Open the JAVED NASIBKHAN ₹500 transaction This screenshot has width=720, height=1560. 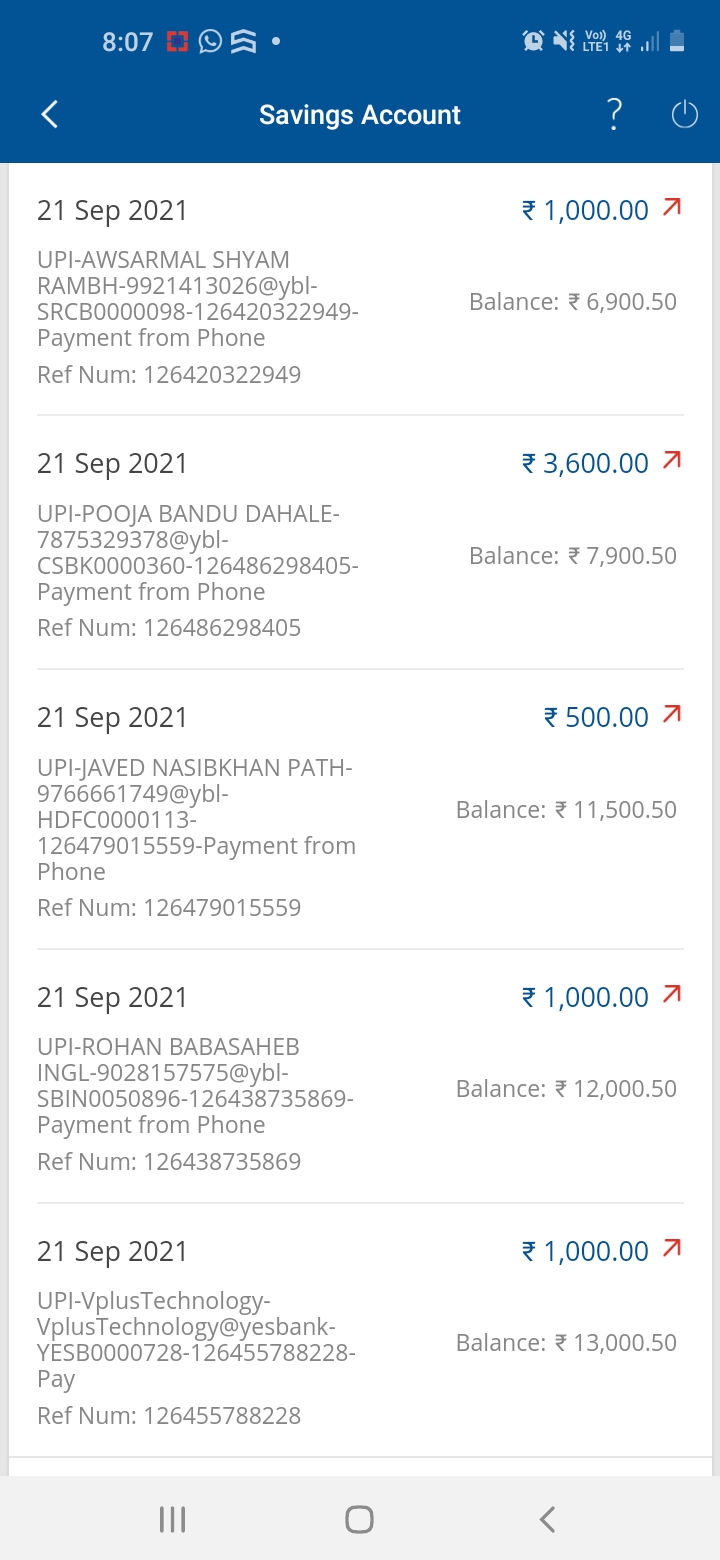click(360, 810)
